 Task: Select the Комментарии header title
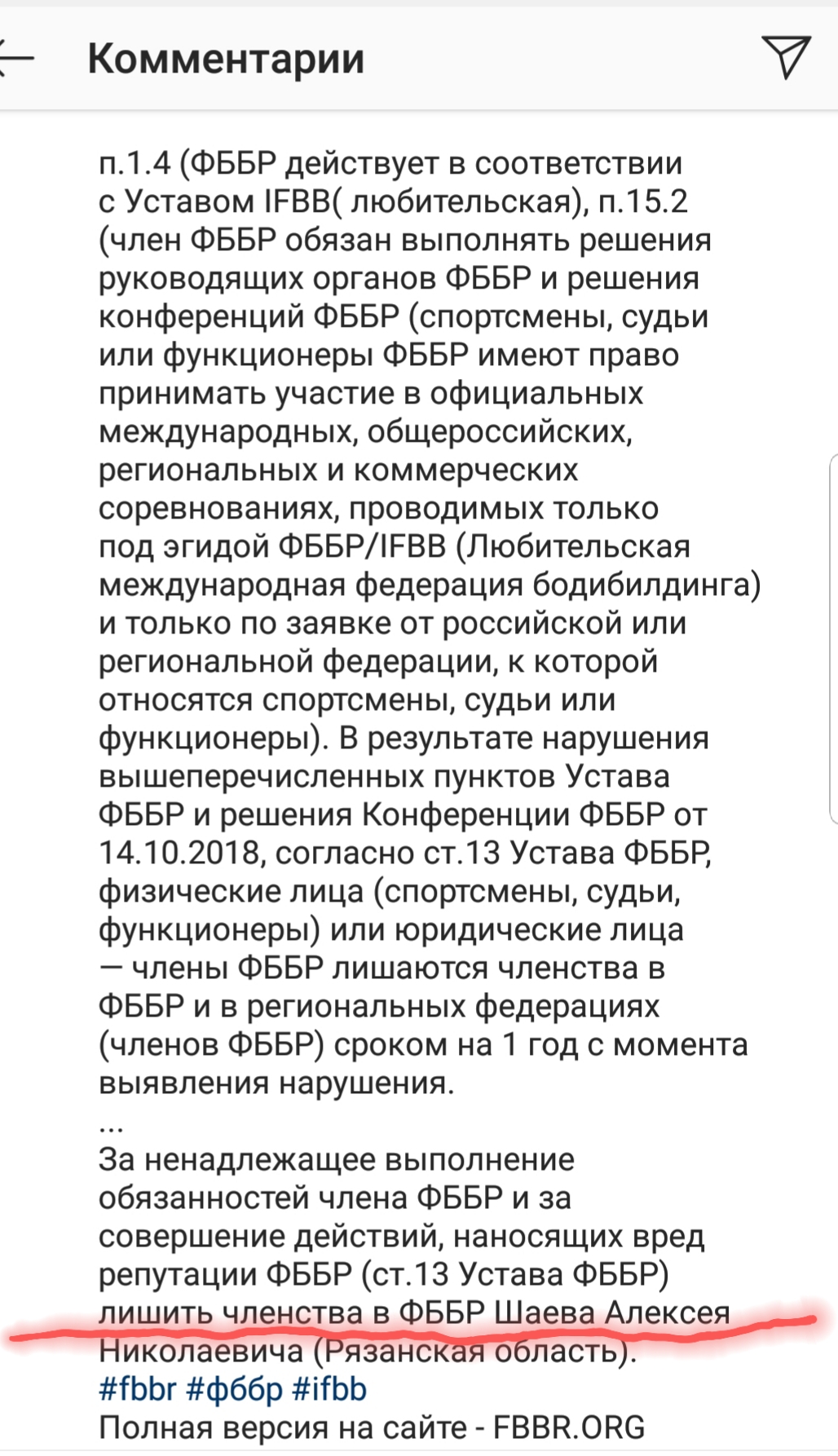(227, 57)
